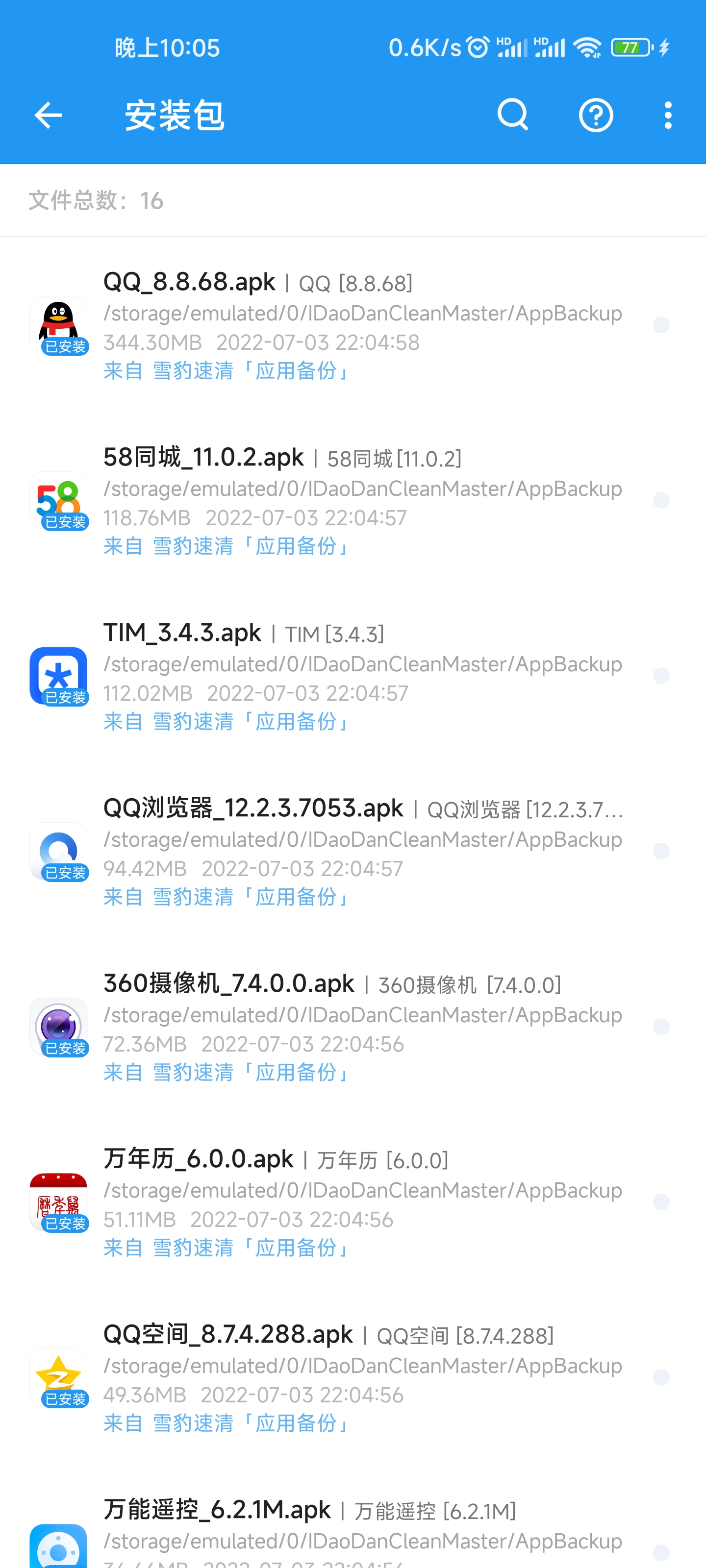Tap the back arrow to go back
This screenshot has width=706, height=1568.
pyautogui.click(x=48, y=115)
